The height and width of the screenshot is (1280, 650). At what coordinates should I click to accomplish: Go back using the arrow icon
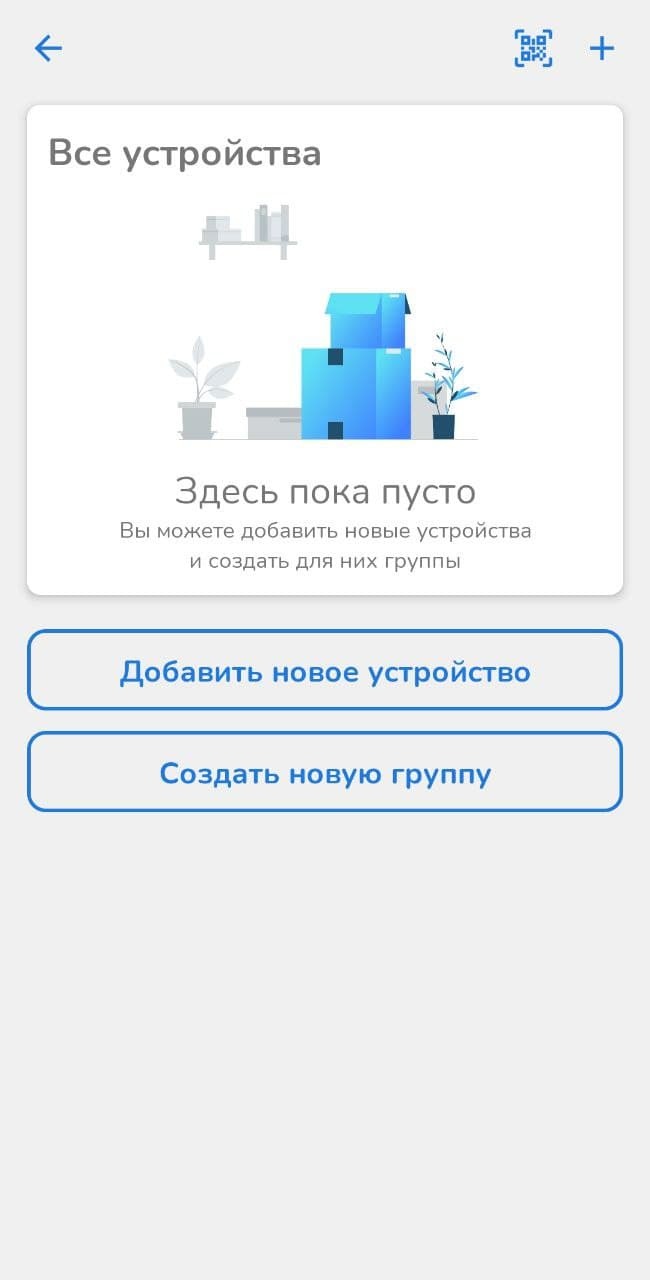48,48
